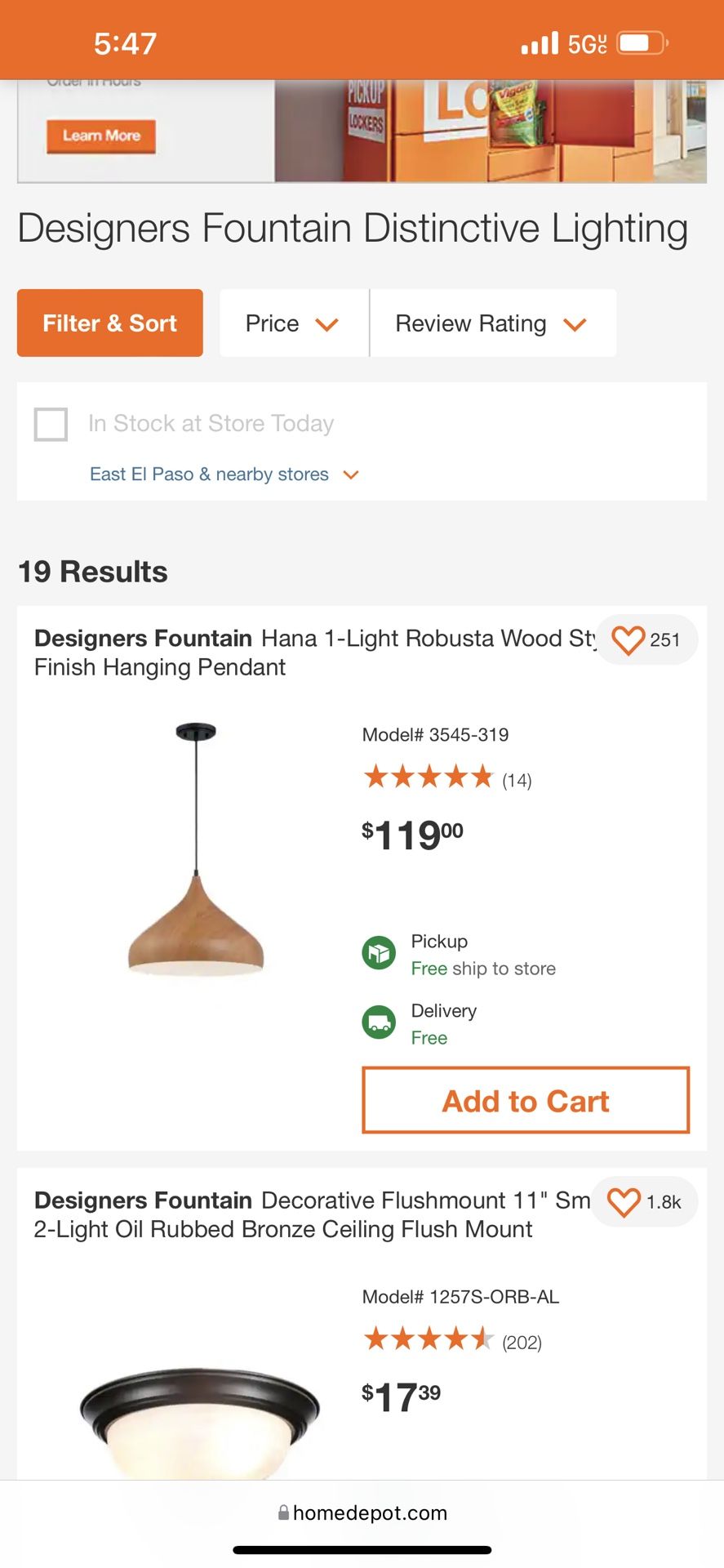Image resolution: width=724 pixels, height=1568 pixels.
Task: Tap the Learn More banner button
Action: pos(100,136)
